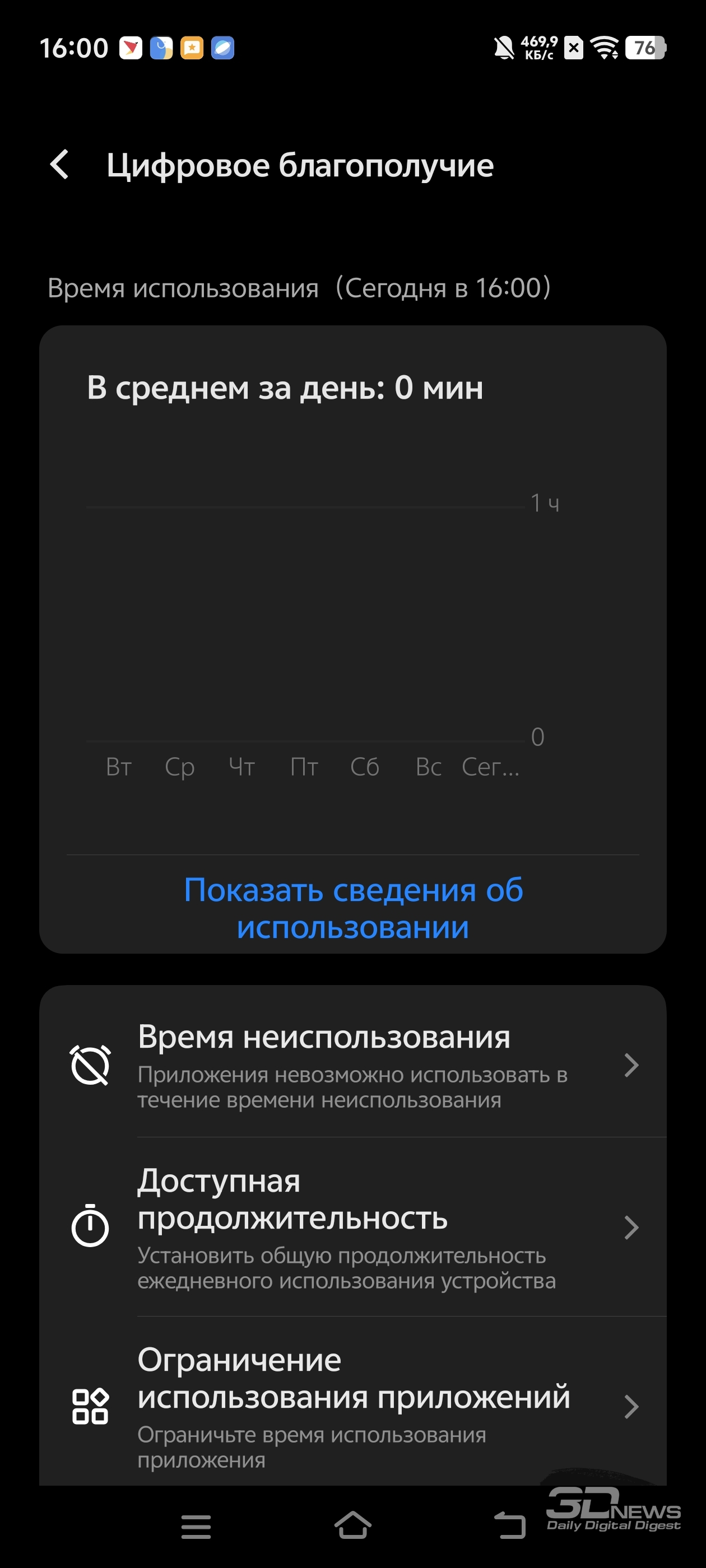Go back from Цифровое благополучие

60,165
